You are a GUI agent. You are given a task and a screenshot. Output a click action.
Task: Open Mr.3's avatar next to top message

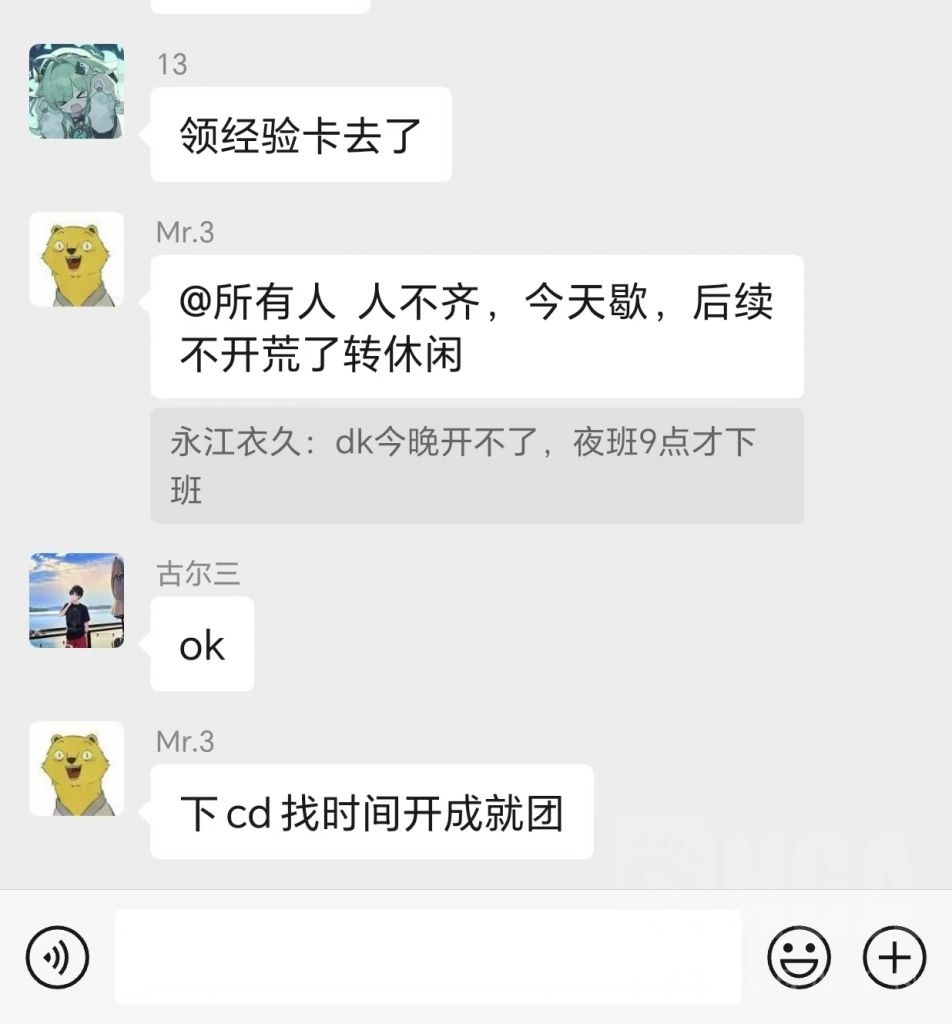[x=76, y=259]
